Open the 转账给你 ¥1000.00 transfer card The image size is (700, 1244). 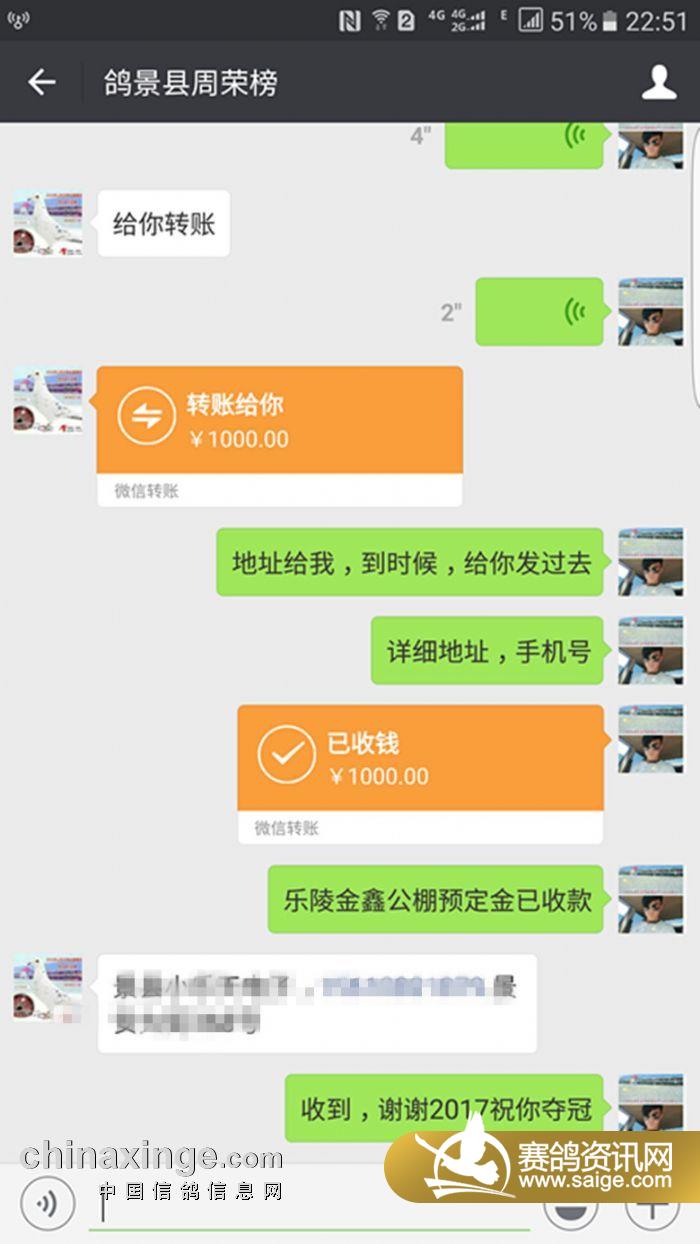[x=279, y=422]
